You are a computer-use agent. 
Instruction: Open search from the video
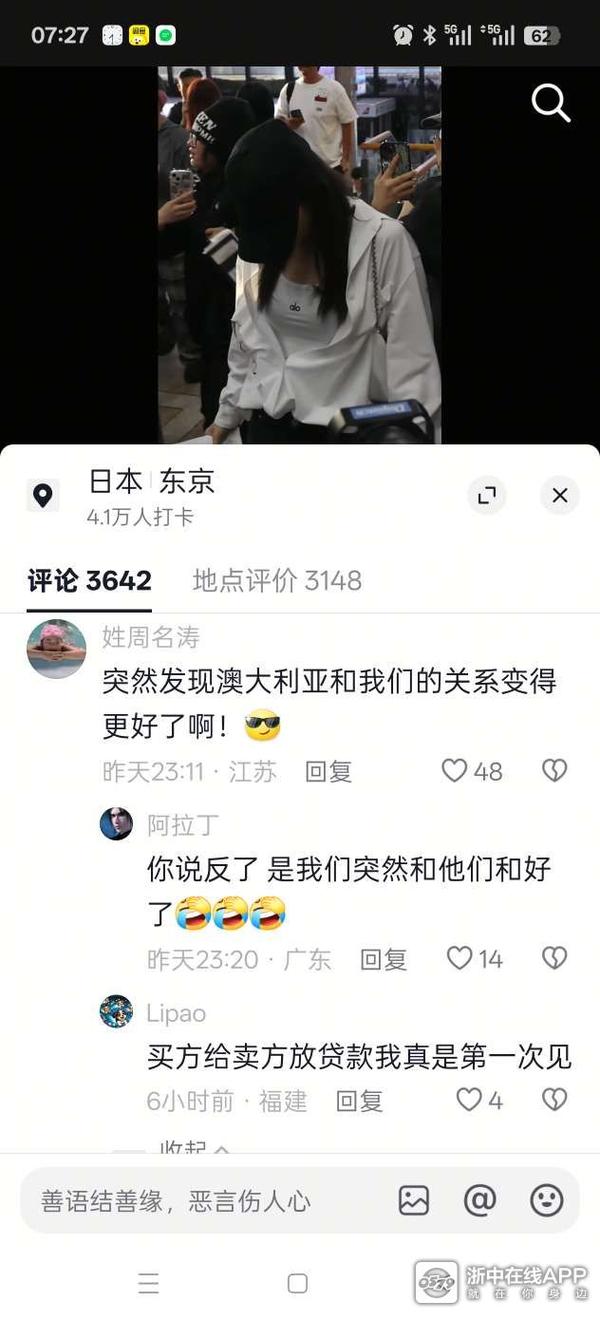[550, 103]
